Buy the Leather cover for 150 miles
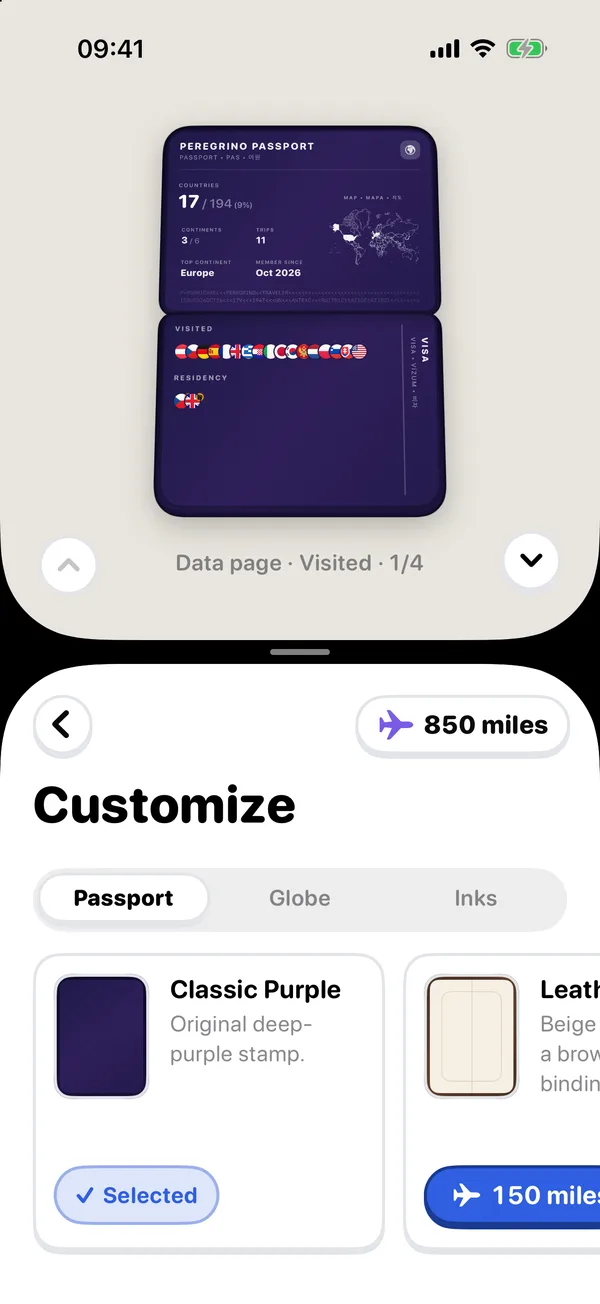Image resolution: width=600 pixels, height=1304 pixels. pos(512,1195)
